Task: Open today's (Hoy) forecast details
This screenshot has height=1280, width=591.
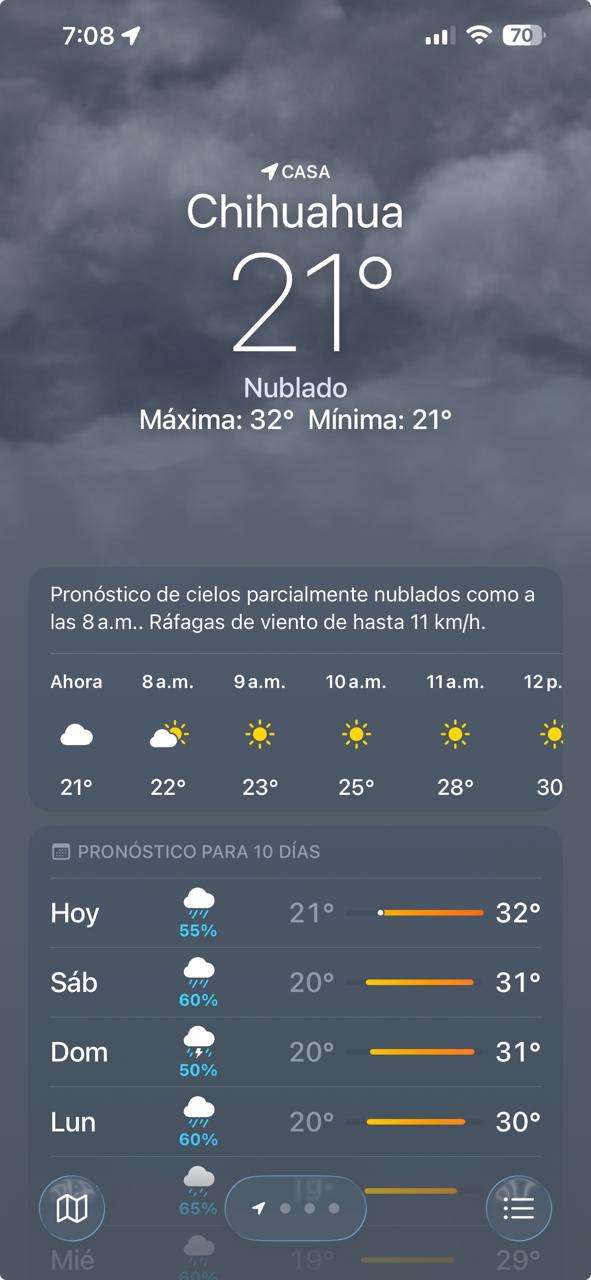Action: pyautogui.click(x=295, y=913)
